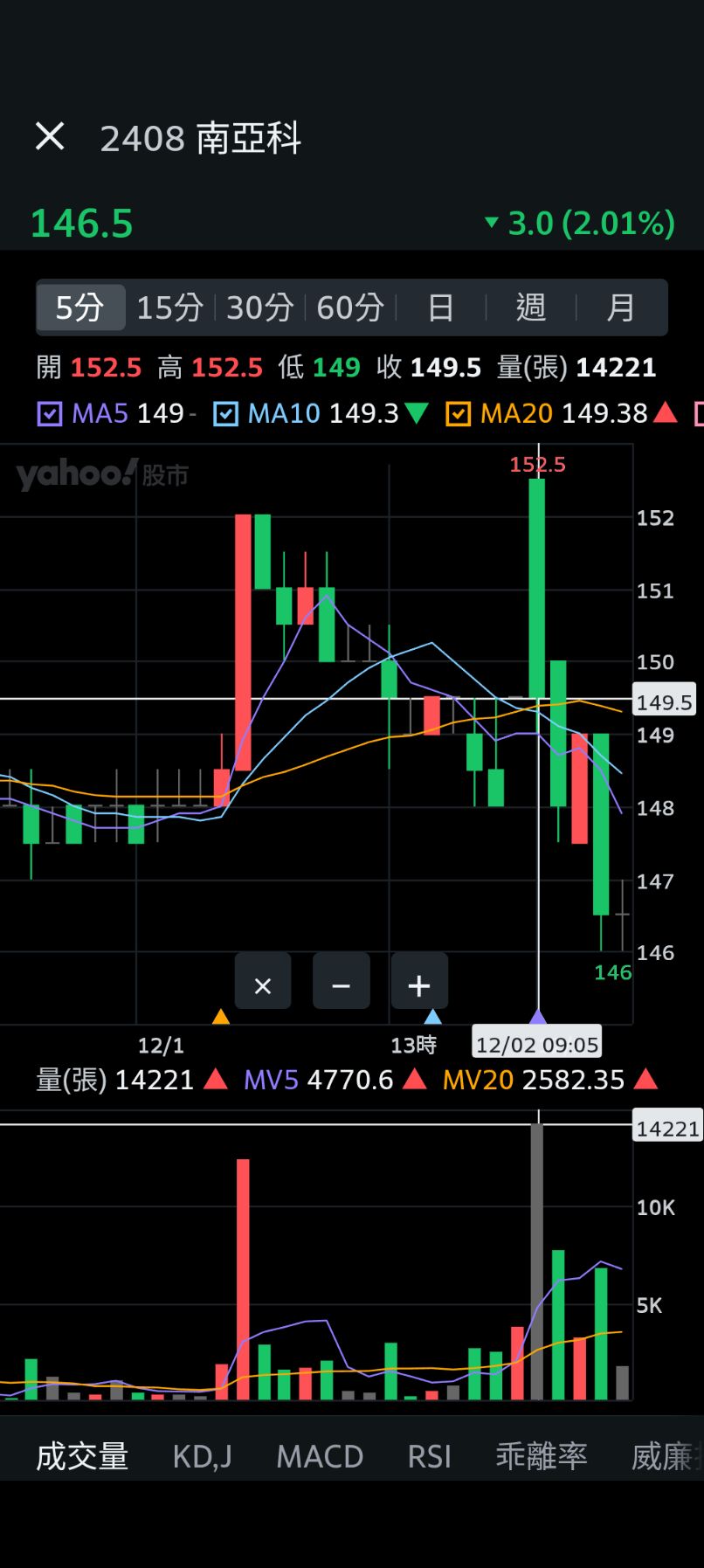Open the 日 daily chart view
704x1568 pixels.
pos(440,307)
